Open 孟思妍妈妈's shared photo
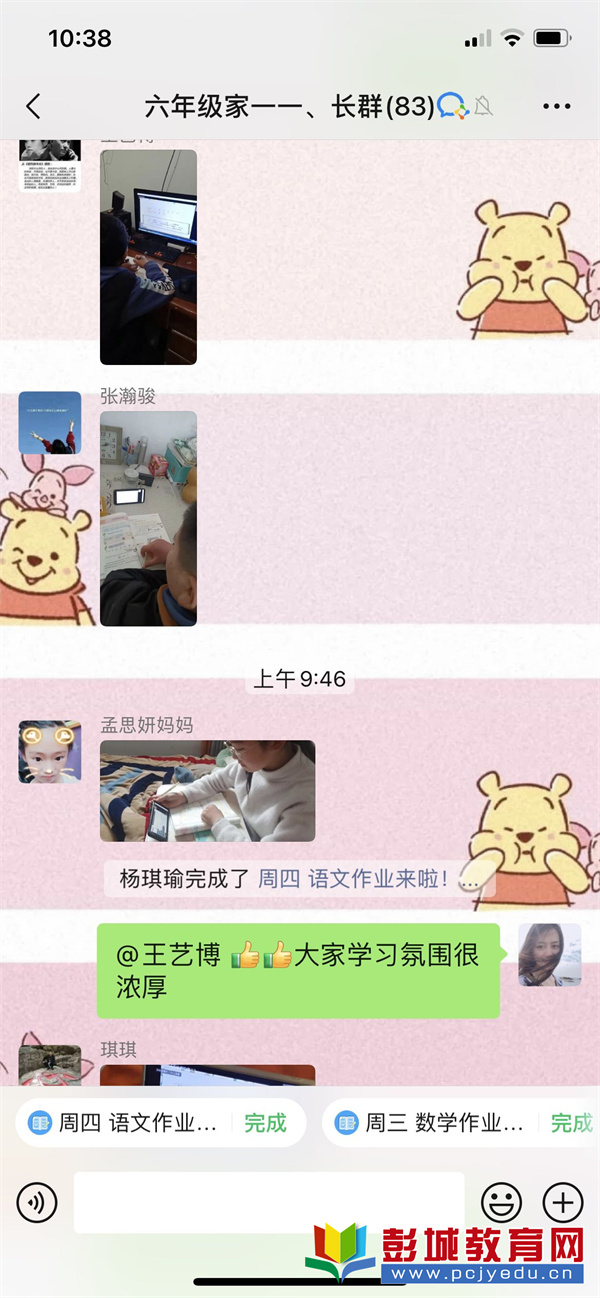Image resolution: width=600 pixels, height=1298 pixels. pyautogui.click(x=207, y=791)
